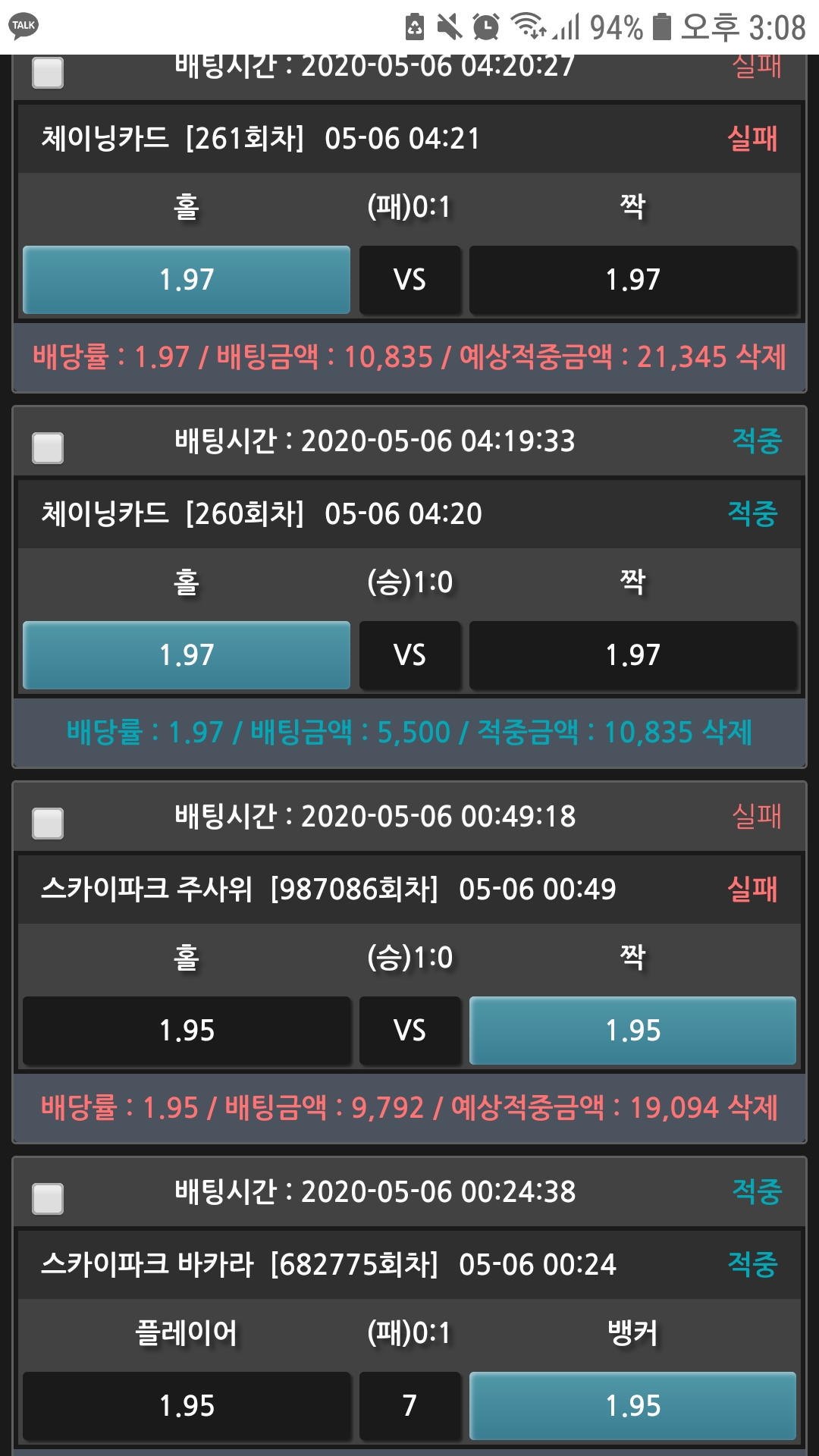
Task: Tap 삭제 on the 9,792 bet row
Action: (752, 1108)
